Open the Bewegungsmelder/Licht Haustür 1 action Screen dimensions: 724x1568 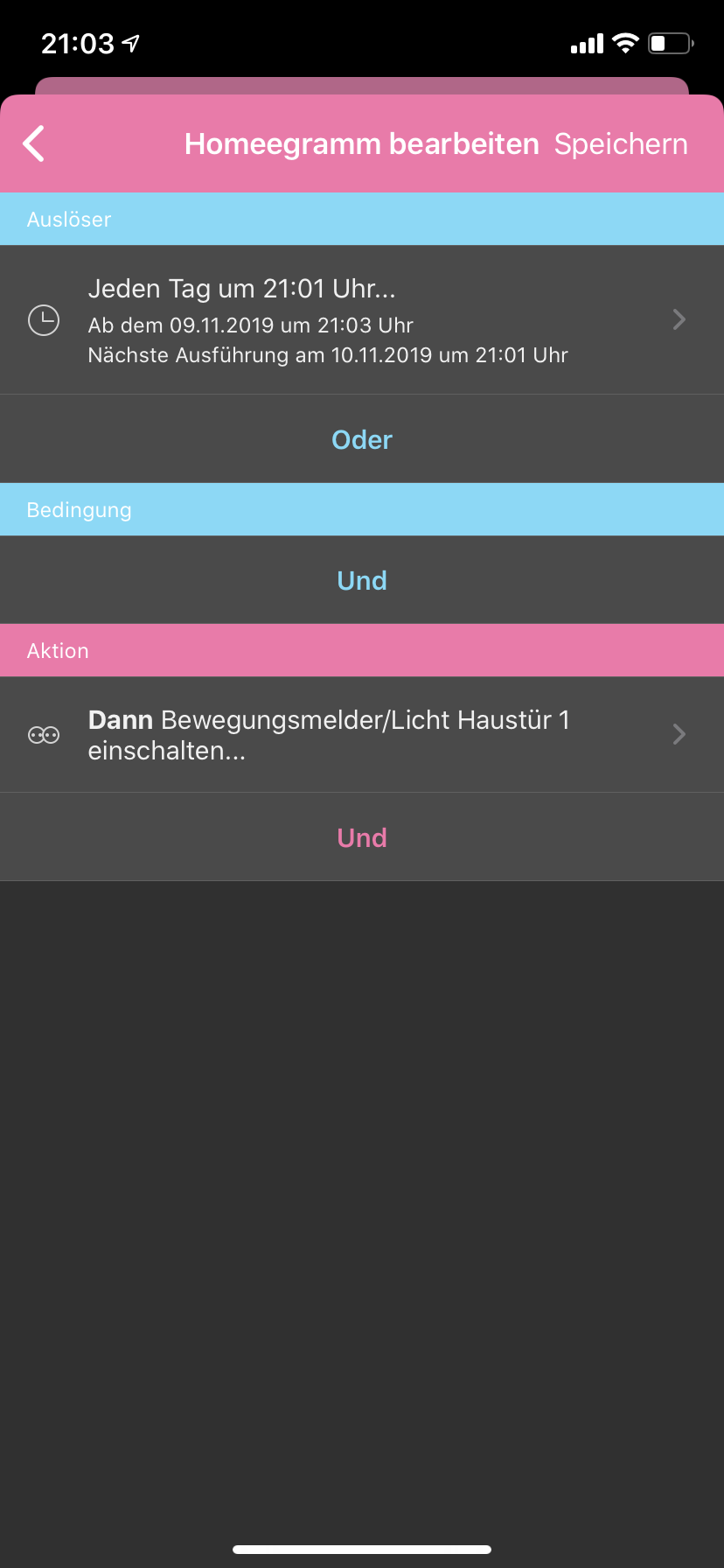click(362, 735)
